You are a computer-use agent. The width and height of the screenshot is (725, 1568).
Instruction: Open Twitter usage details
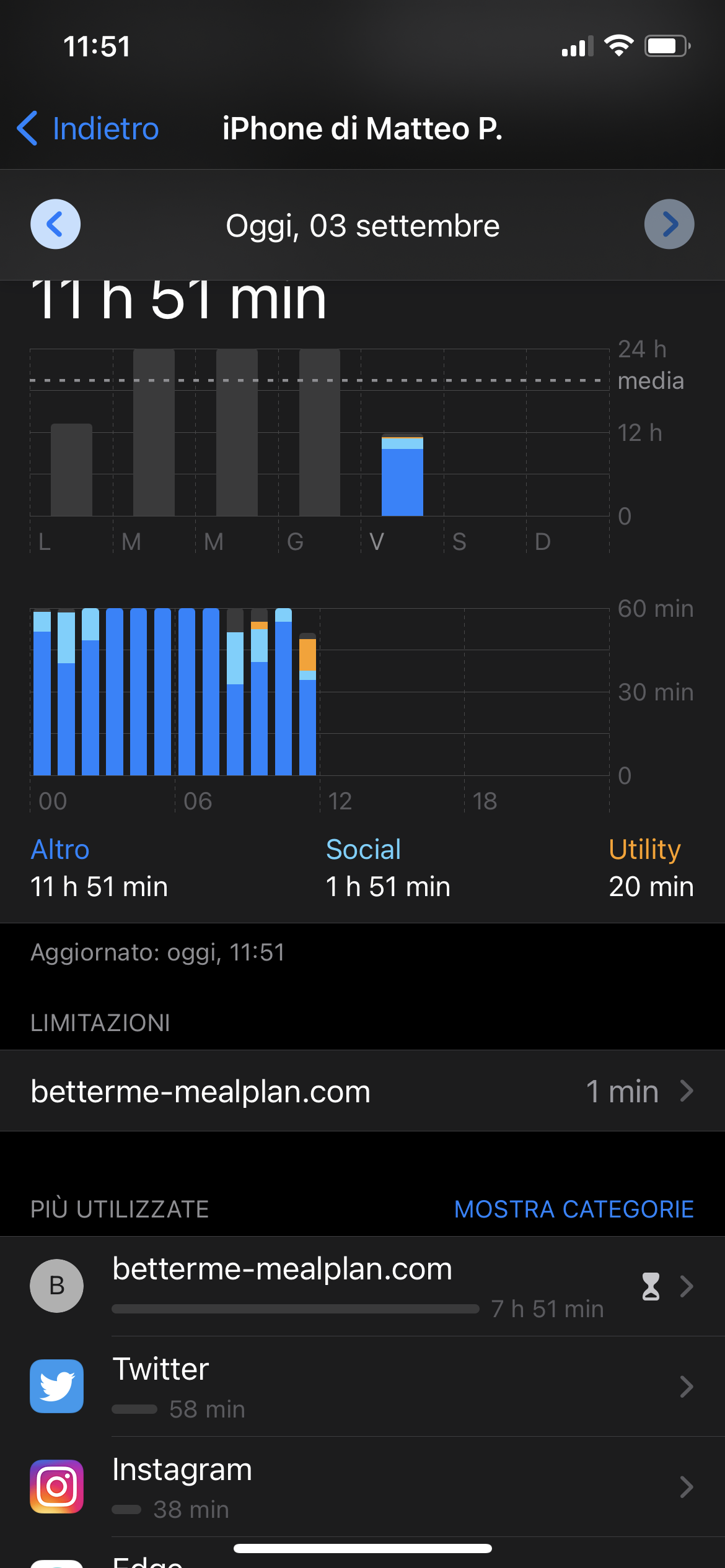point(362,1386)
